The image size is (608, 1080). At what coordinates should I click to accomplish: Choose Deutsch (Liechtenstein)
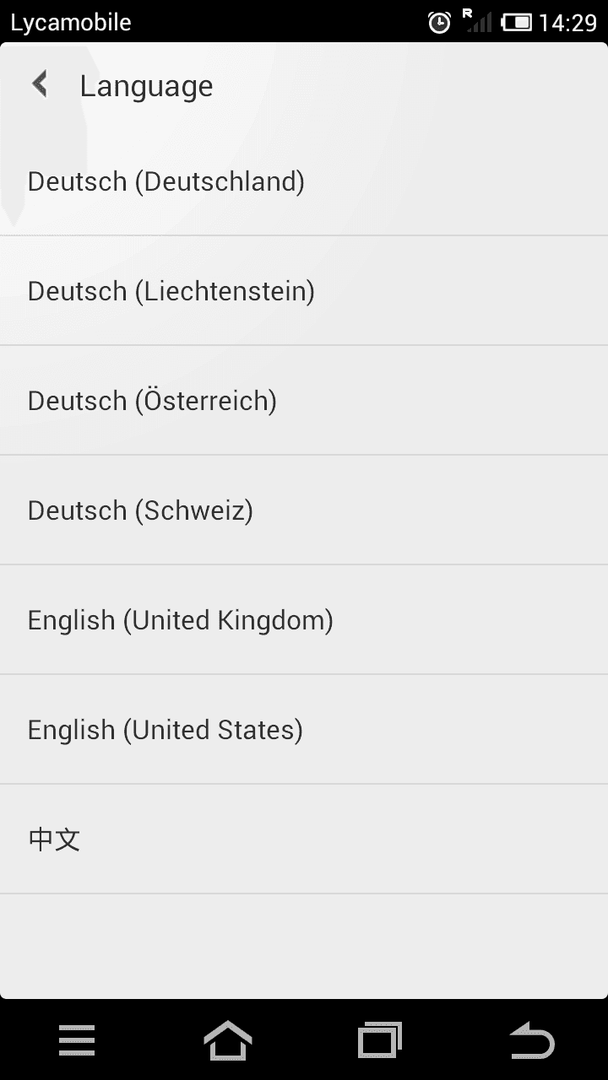pos(304,291)
